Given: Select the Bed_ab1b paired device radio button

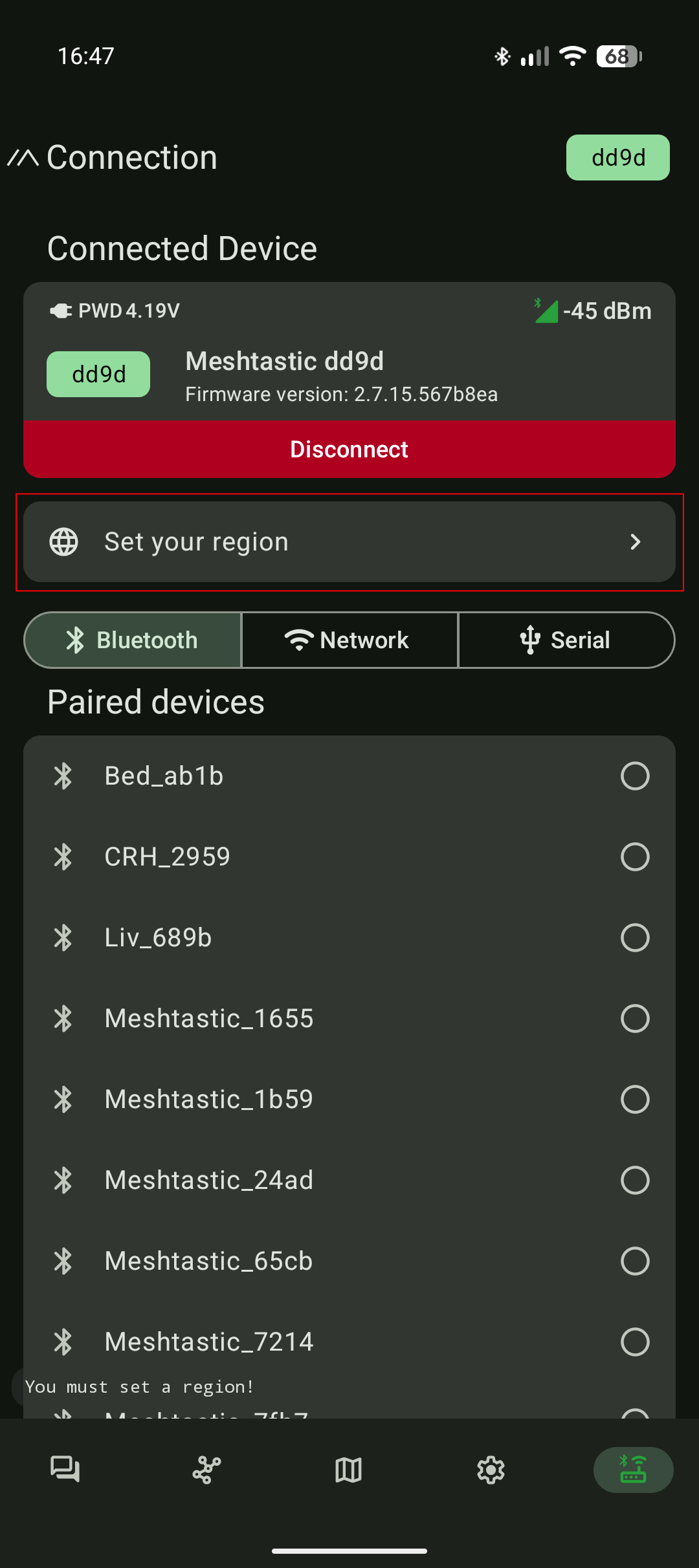Looking at the screenshot, I should point(636,776).
